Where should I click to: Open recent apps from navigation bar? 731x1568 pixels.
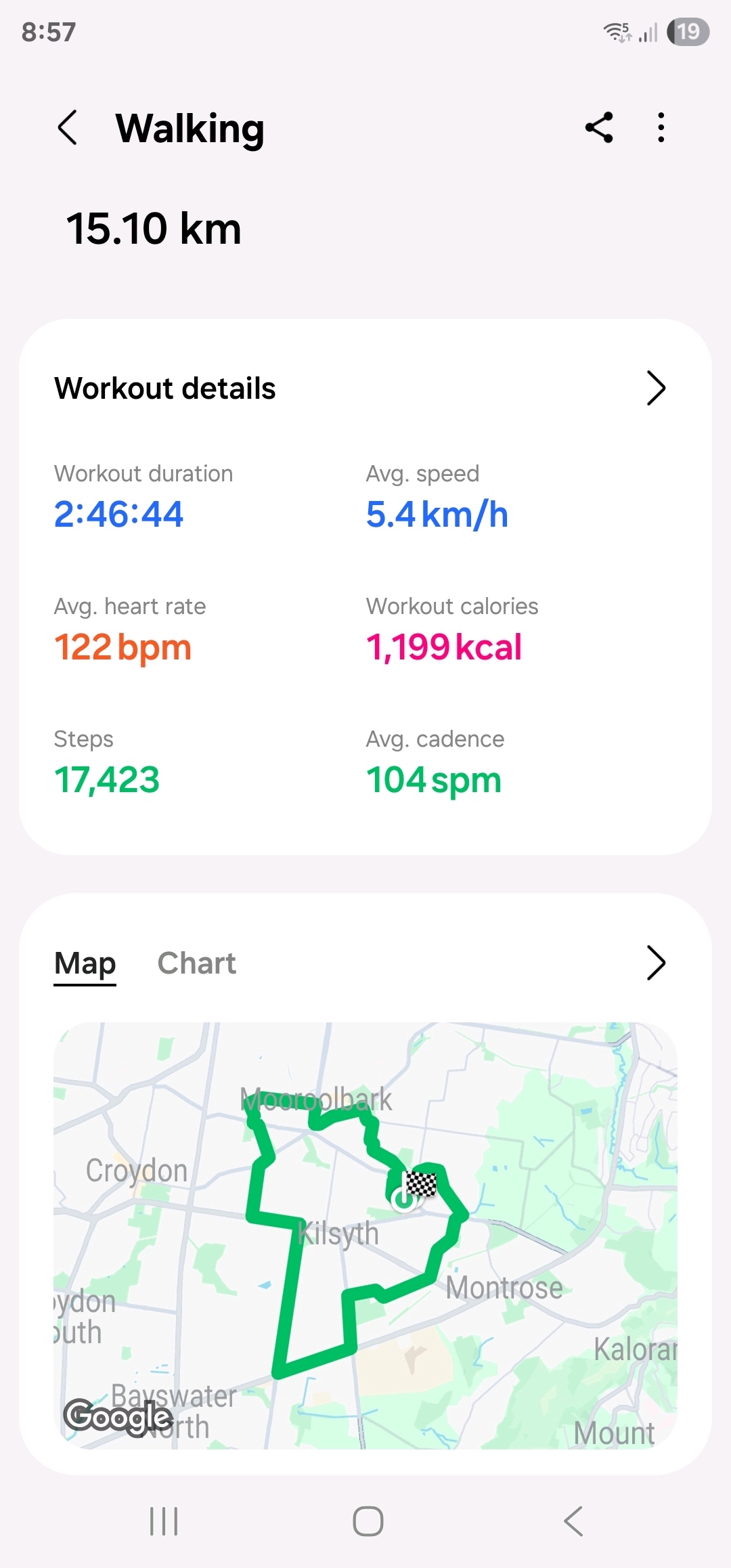(x=164, y=1521)
